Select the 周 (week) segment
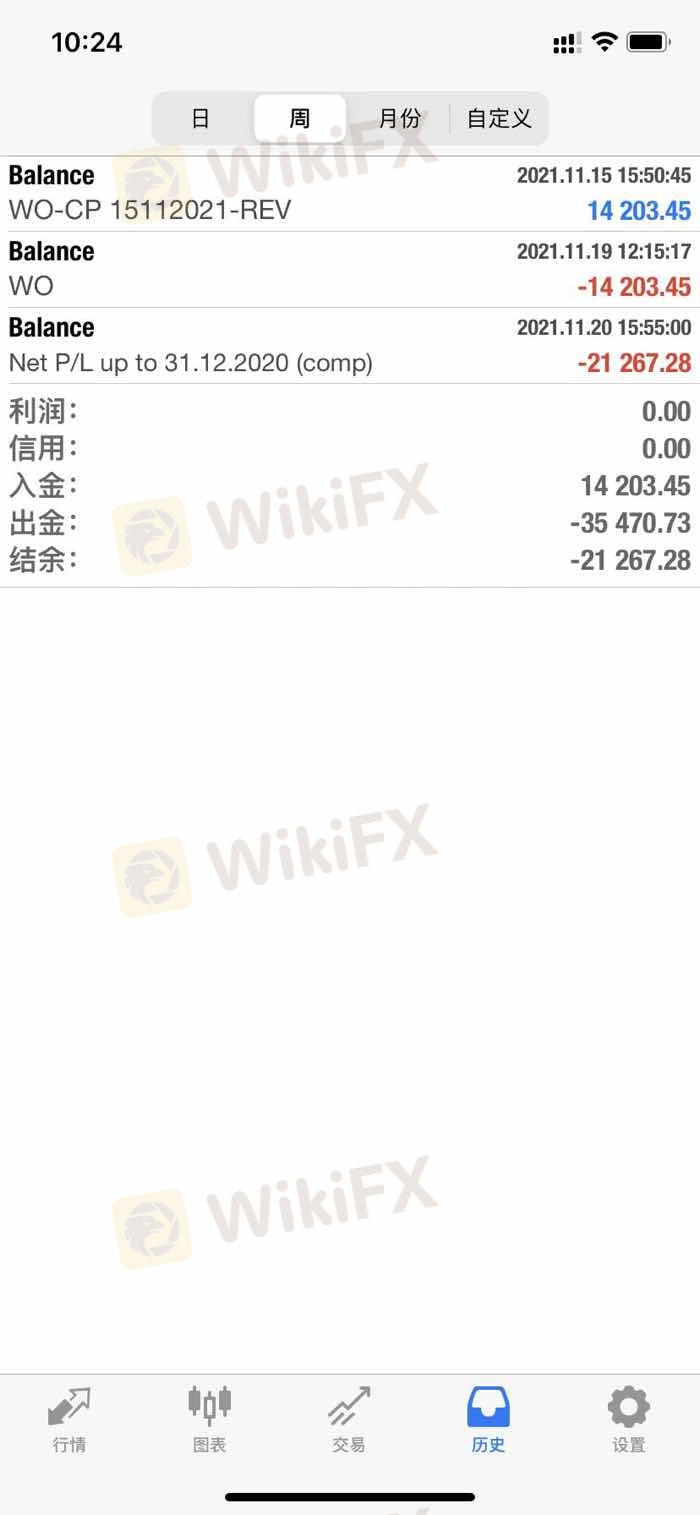This screenshot has width=700, height=1515. tap(300, 119)
